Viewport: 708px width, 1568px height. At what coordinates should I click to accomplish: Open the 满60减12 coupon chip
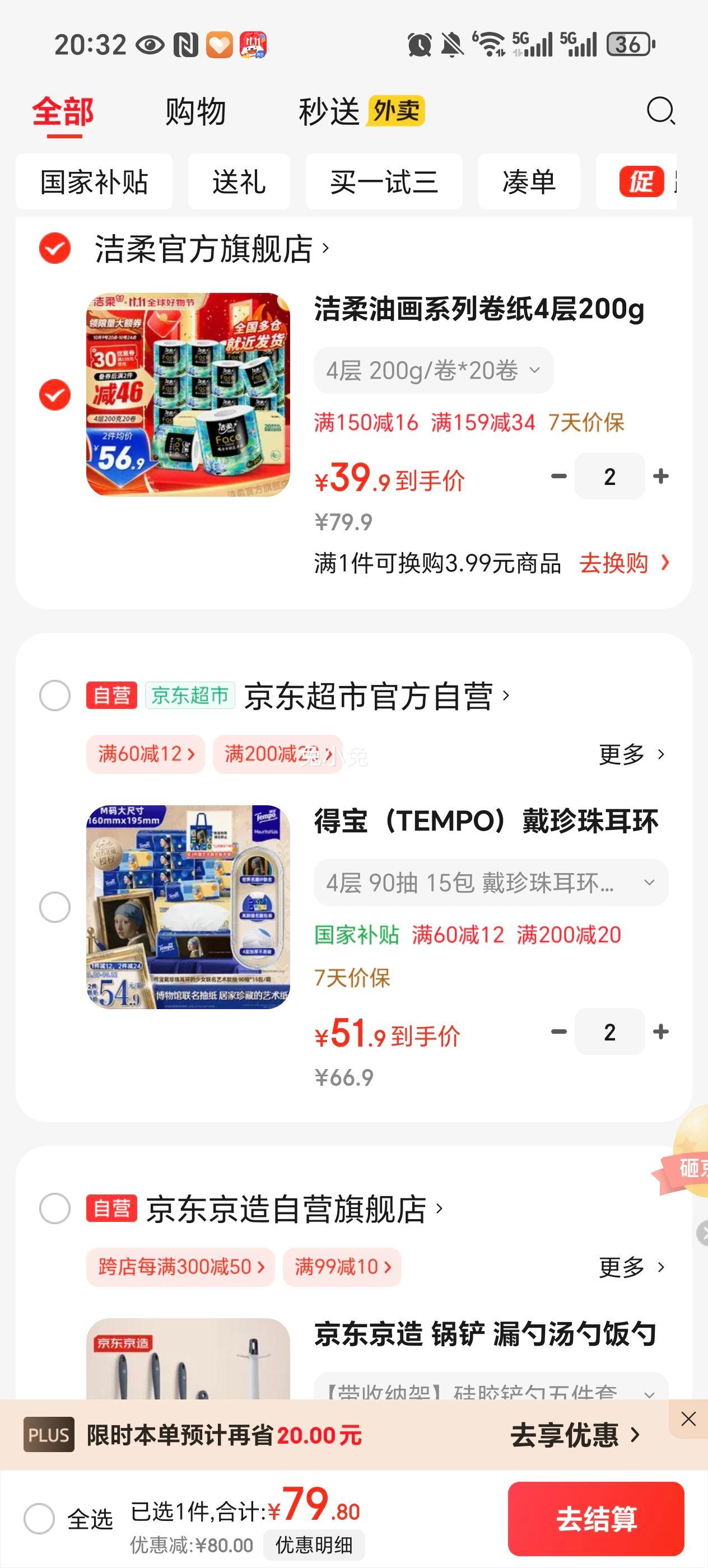point(146,754)
